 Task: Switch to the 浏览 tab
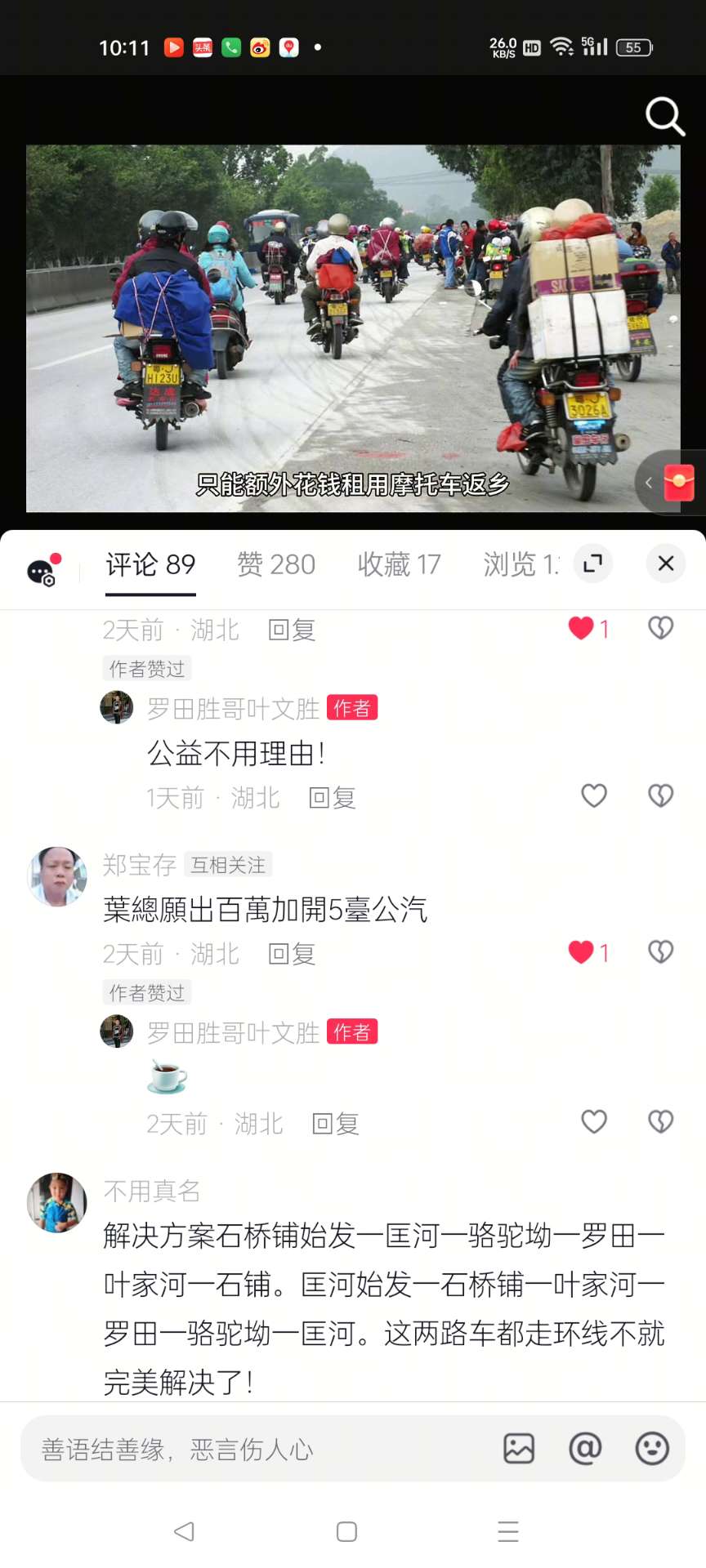pyautogui.click(x=521, y=564)
